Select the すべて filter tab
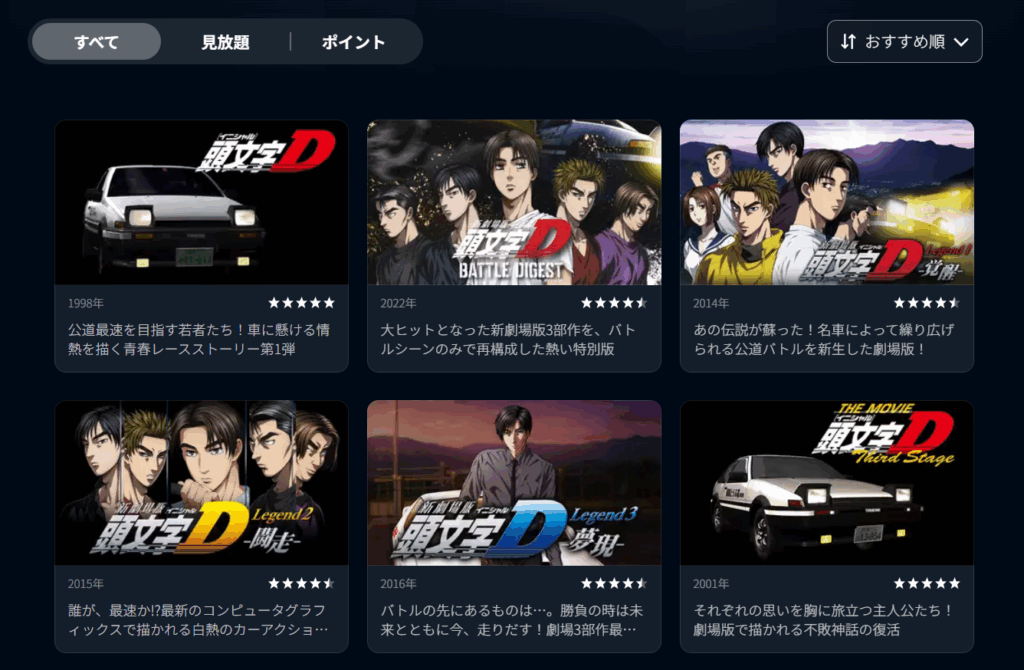This screenshot has width=1024, height=670. [96, 42]
